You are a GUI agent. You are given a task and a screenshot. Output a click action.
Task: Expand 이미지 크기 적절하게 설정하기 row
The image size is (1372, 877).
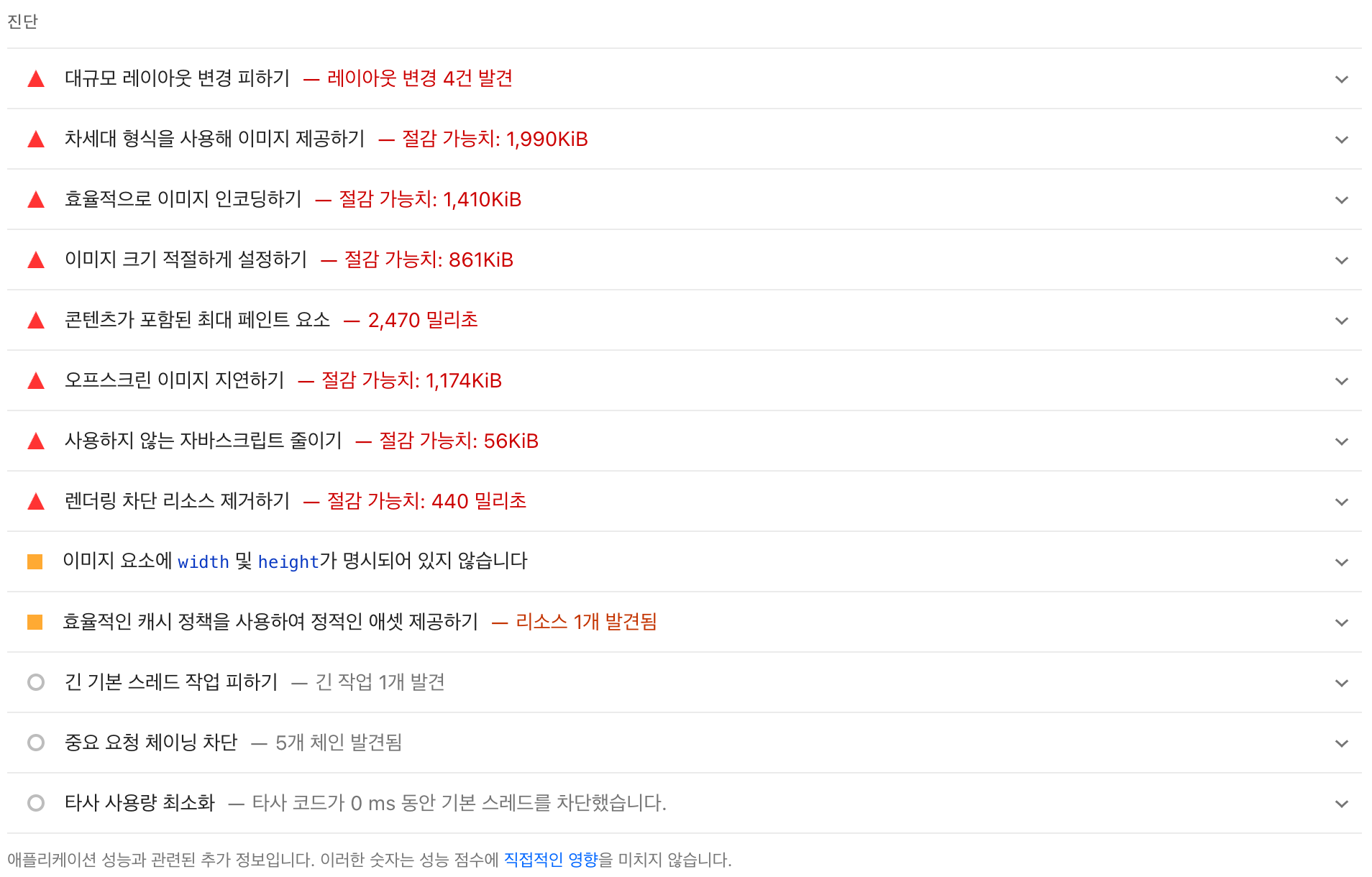[x=1341, y=260]
